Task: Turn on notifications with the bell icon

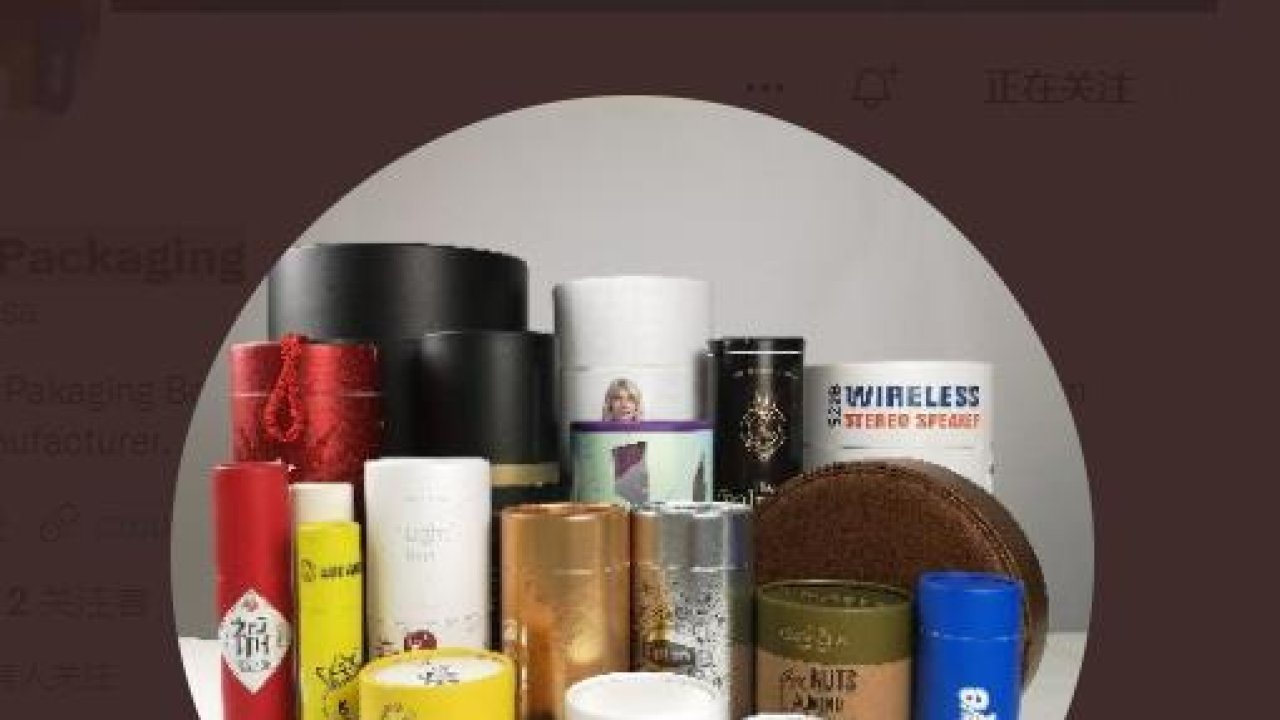Action: click(x=874, y=88)
